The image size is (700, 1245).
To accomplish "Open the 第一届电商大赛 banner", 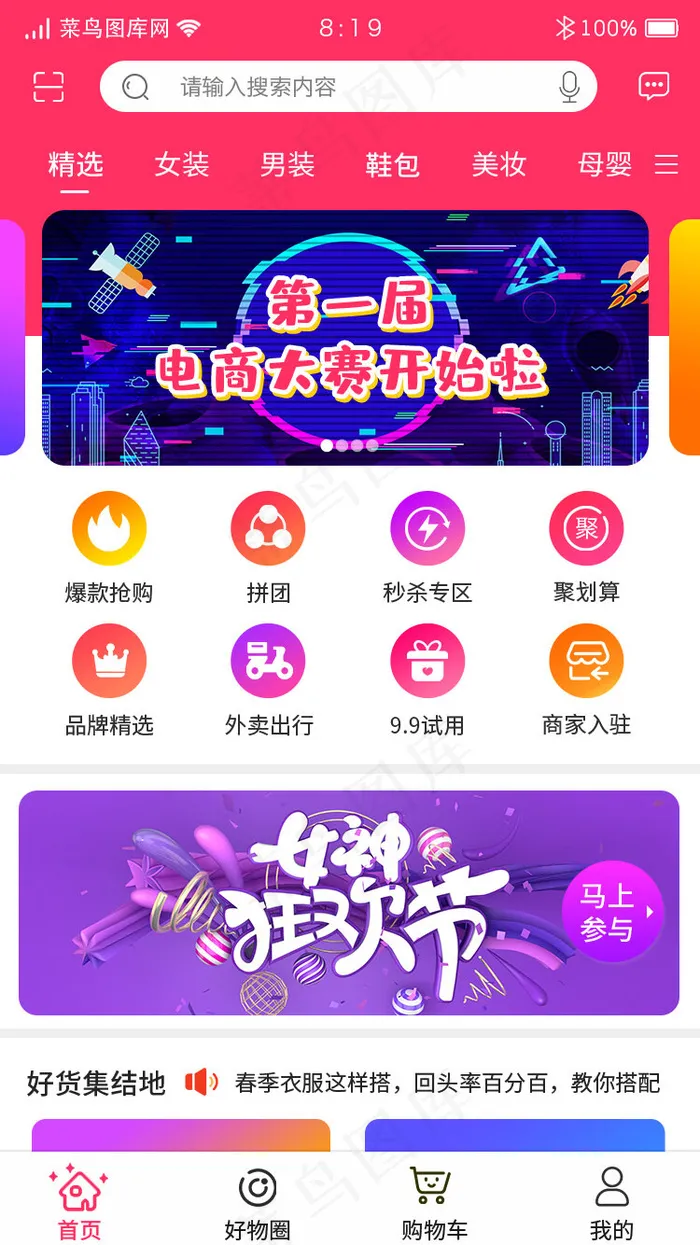I will click(345, 338).
